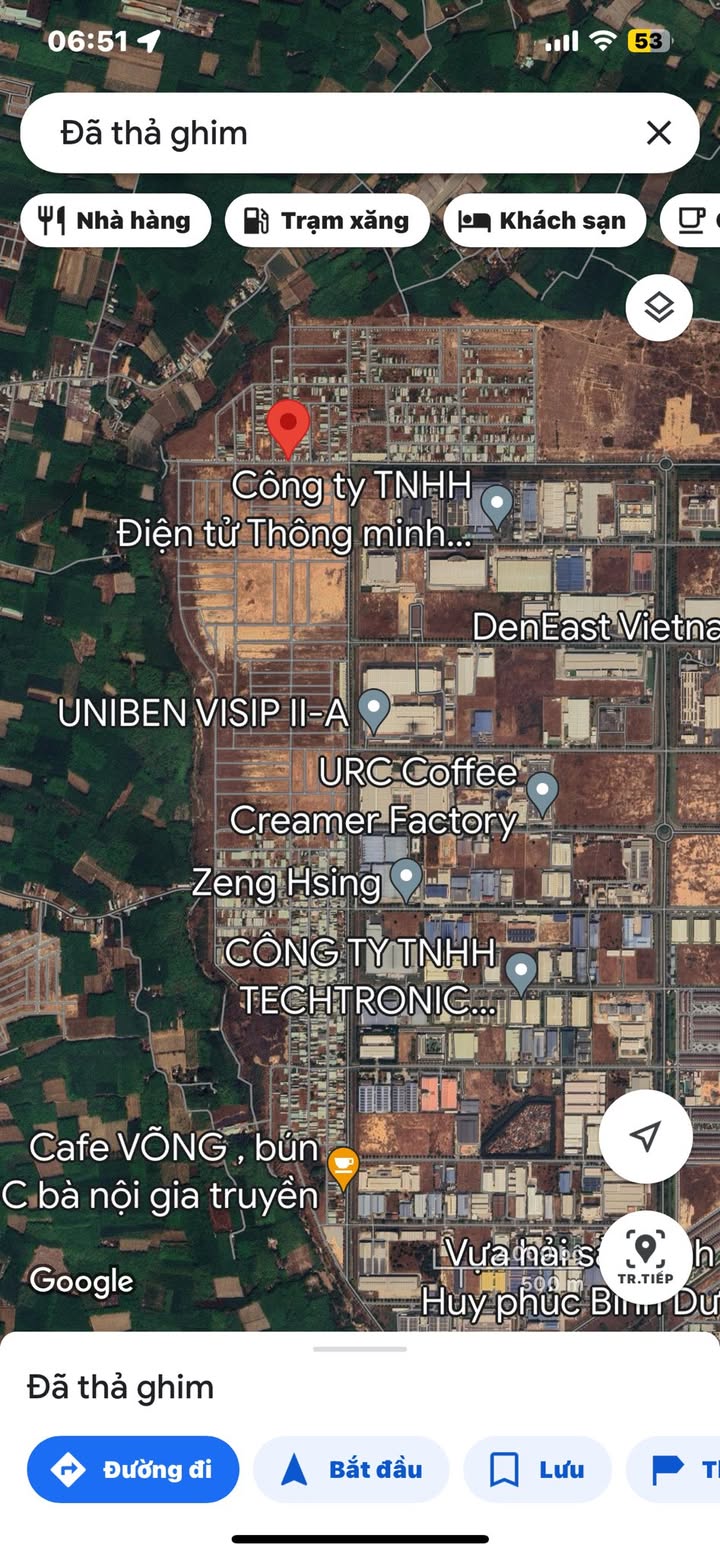Save the pinned place with Lưu
The width and height of the screenshot is (720, 1557).
coord(537,1469)
